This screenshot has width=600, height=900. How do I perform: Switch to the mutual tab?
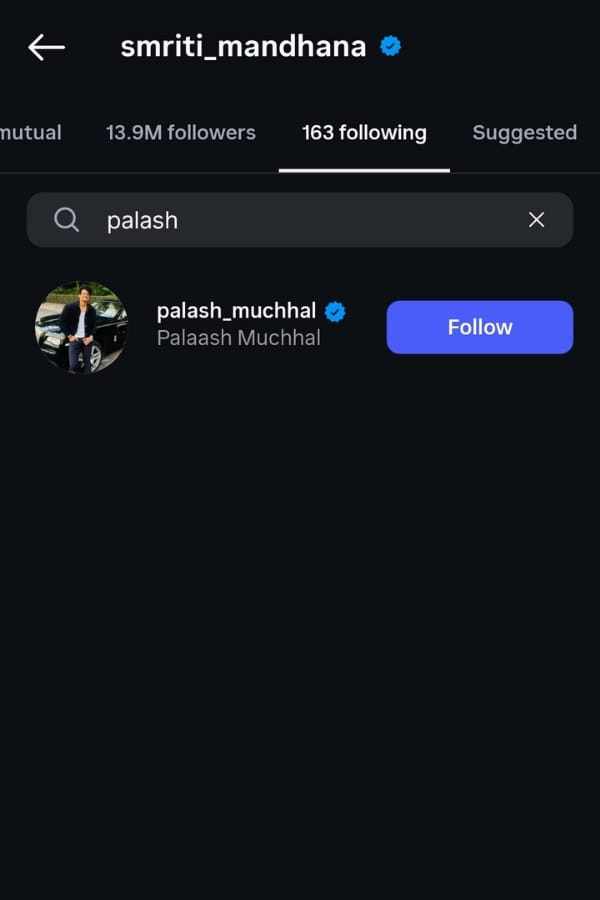(x=30, y=133)
